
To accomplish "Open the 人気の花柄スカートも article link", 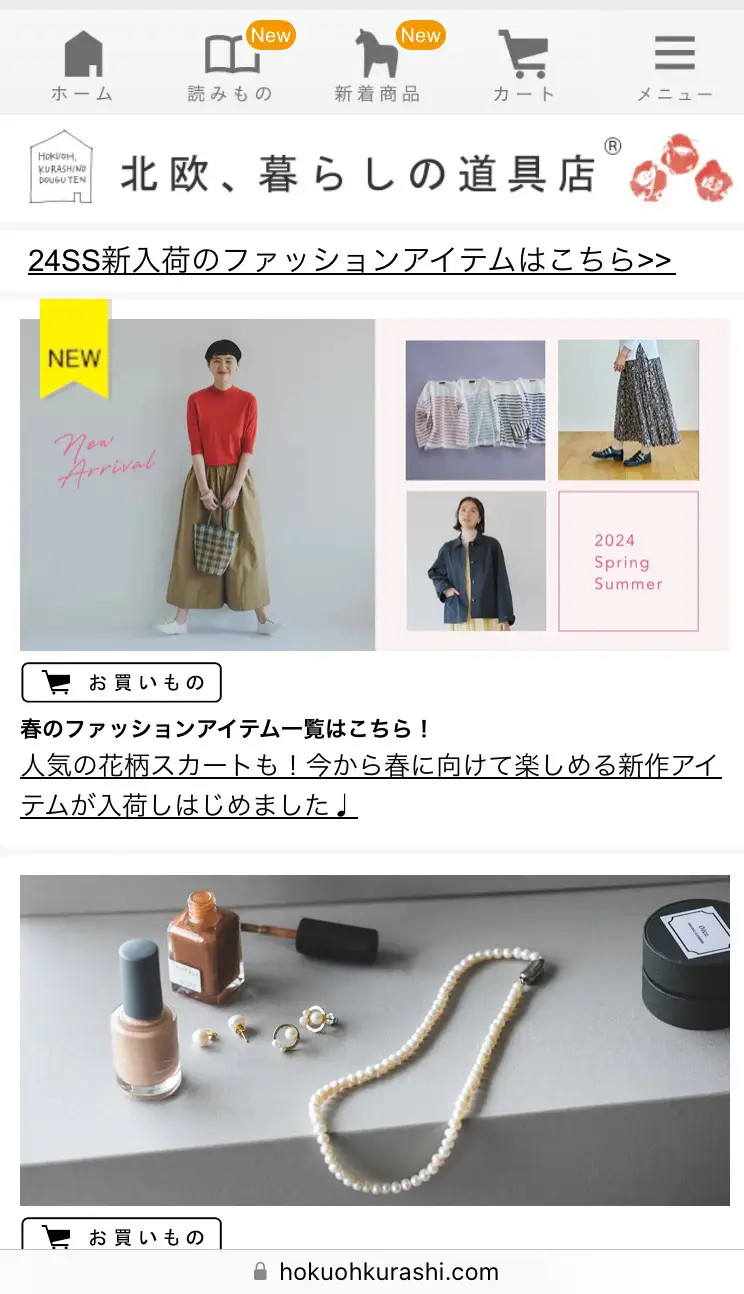I will (x=370, y=785).
